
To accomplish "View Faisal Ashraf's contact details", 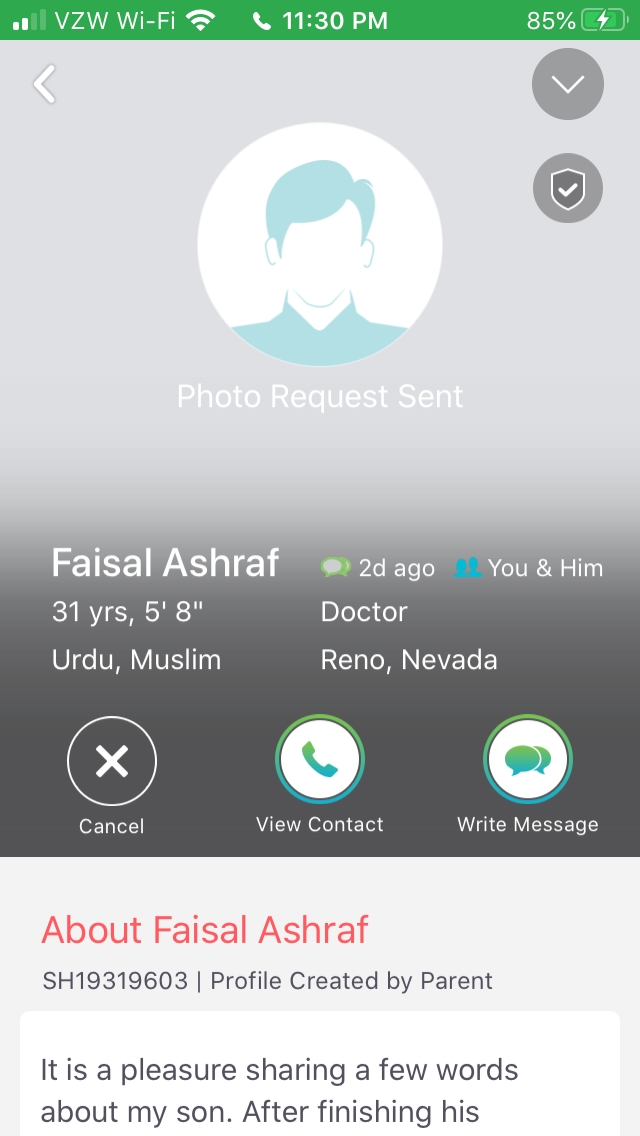I will pos(320,763).
